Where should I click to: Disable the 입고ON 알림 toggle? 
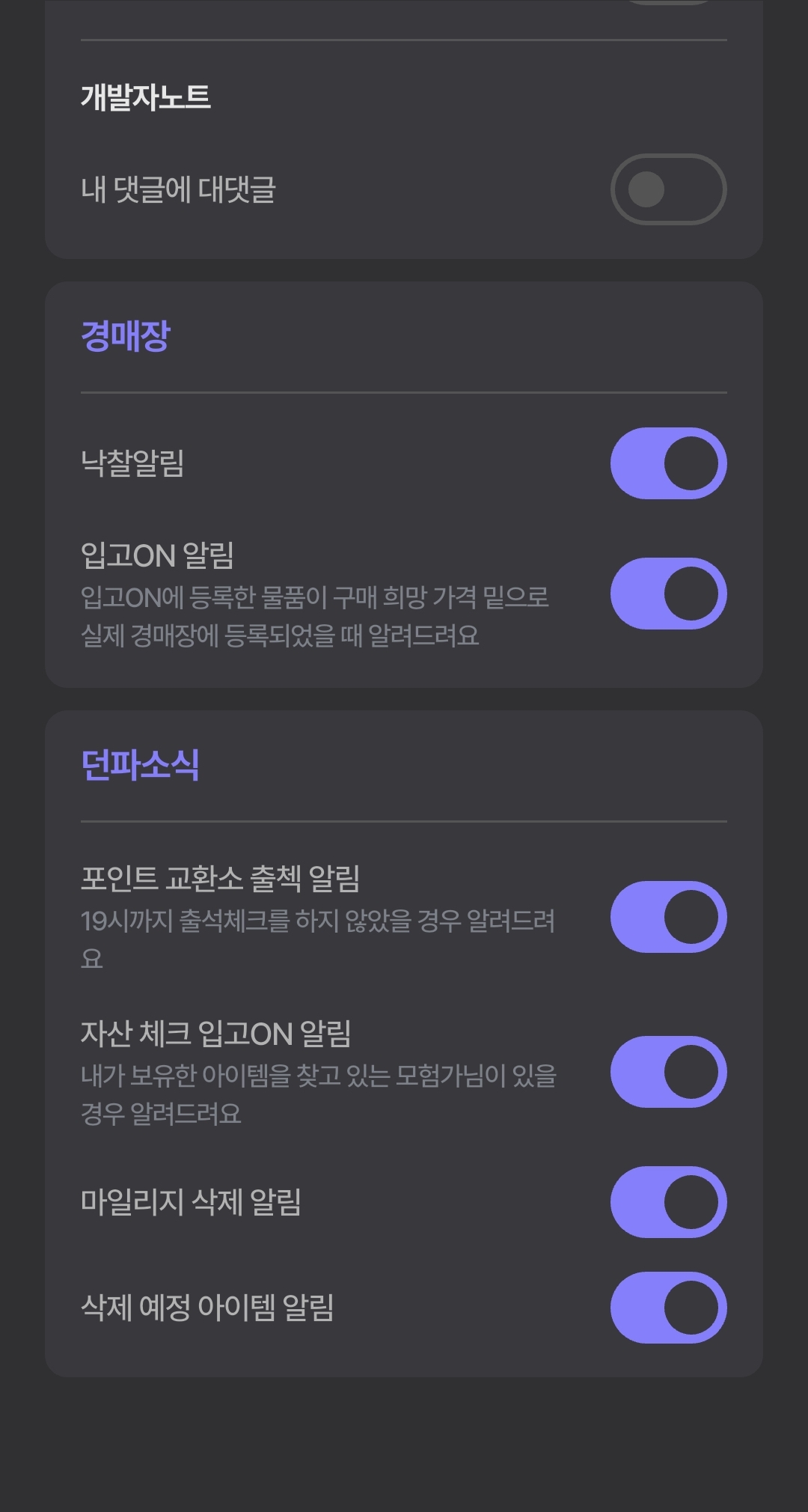click(x=668, y=594)
